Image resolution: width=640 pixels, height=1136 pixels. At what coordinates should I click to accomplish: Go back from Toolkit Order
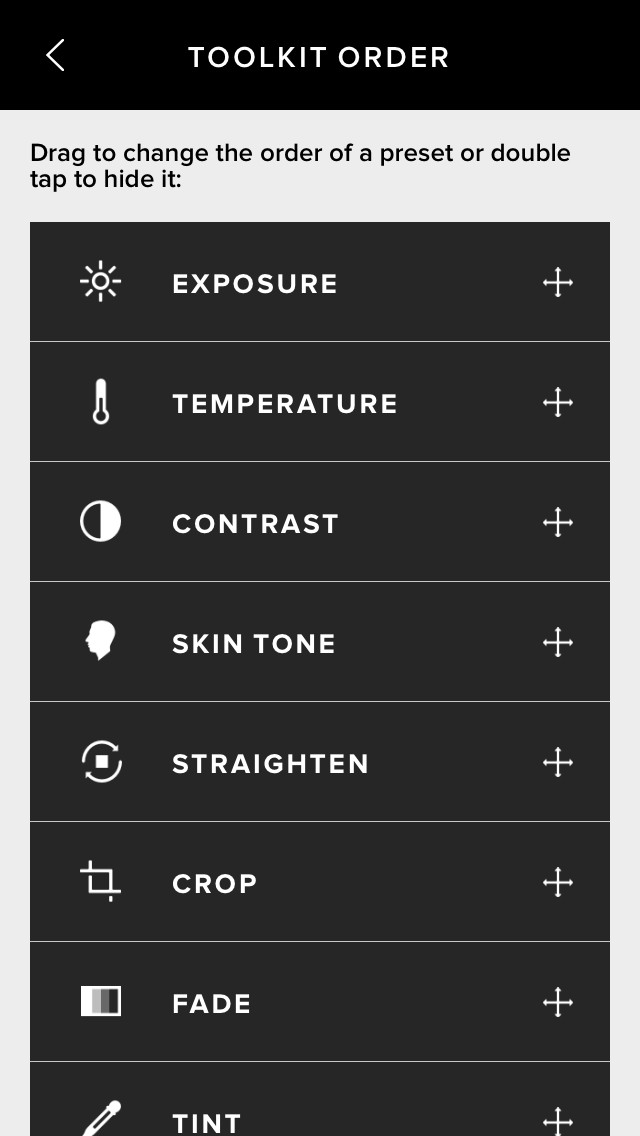(x=56, y=56)
